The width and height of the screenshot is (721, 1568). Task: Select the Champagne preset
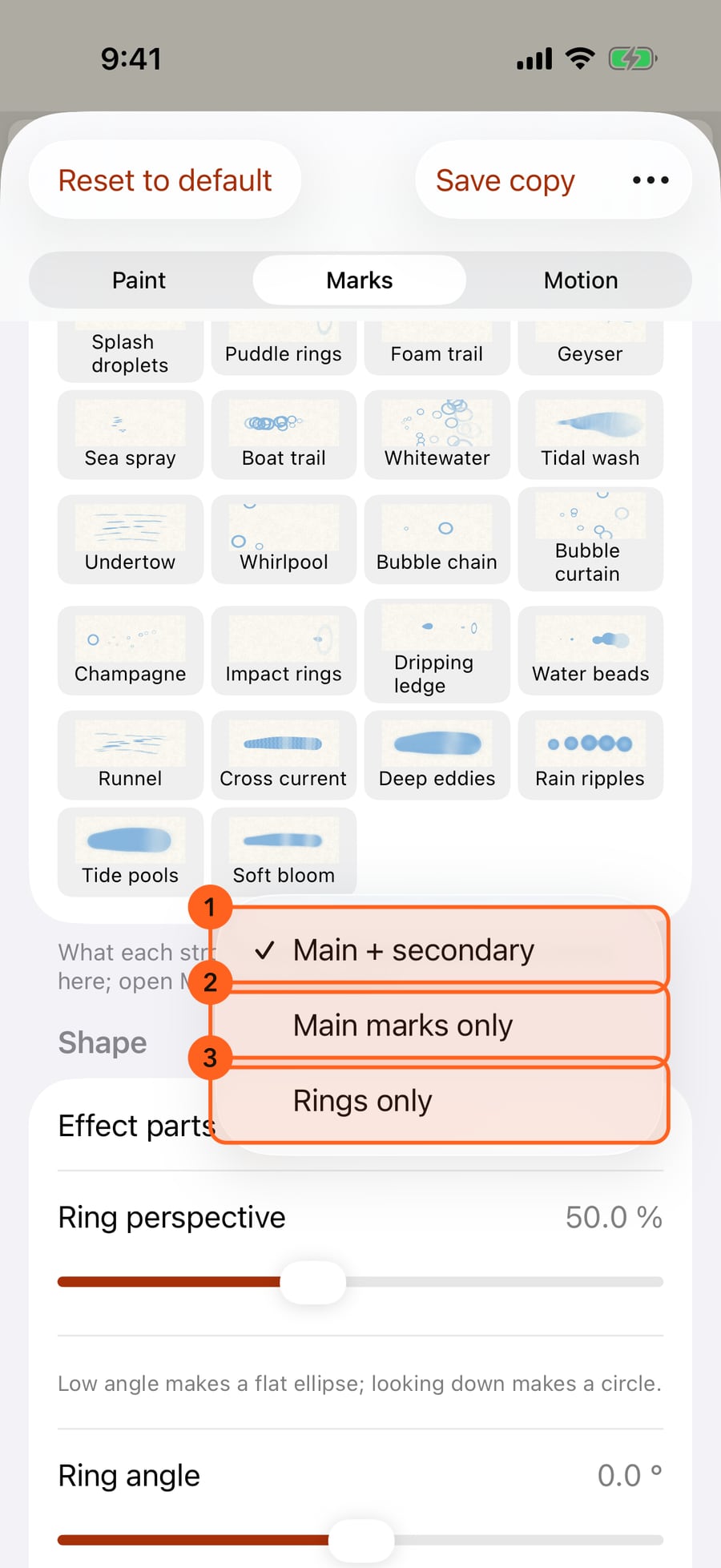click(x=131, y=651)
